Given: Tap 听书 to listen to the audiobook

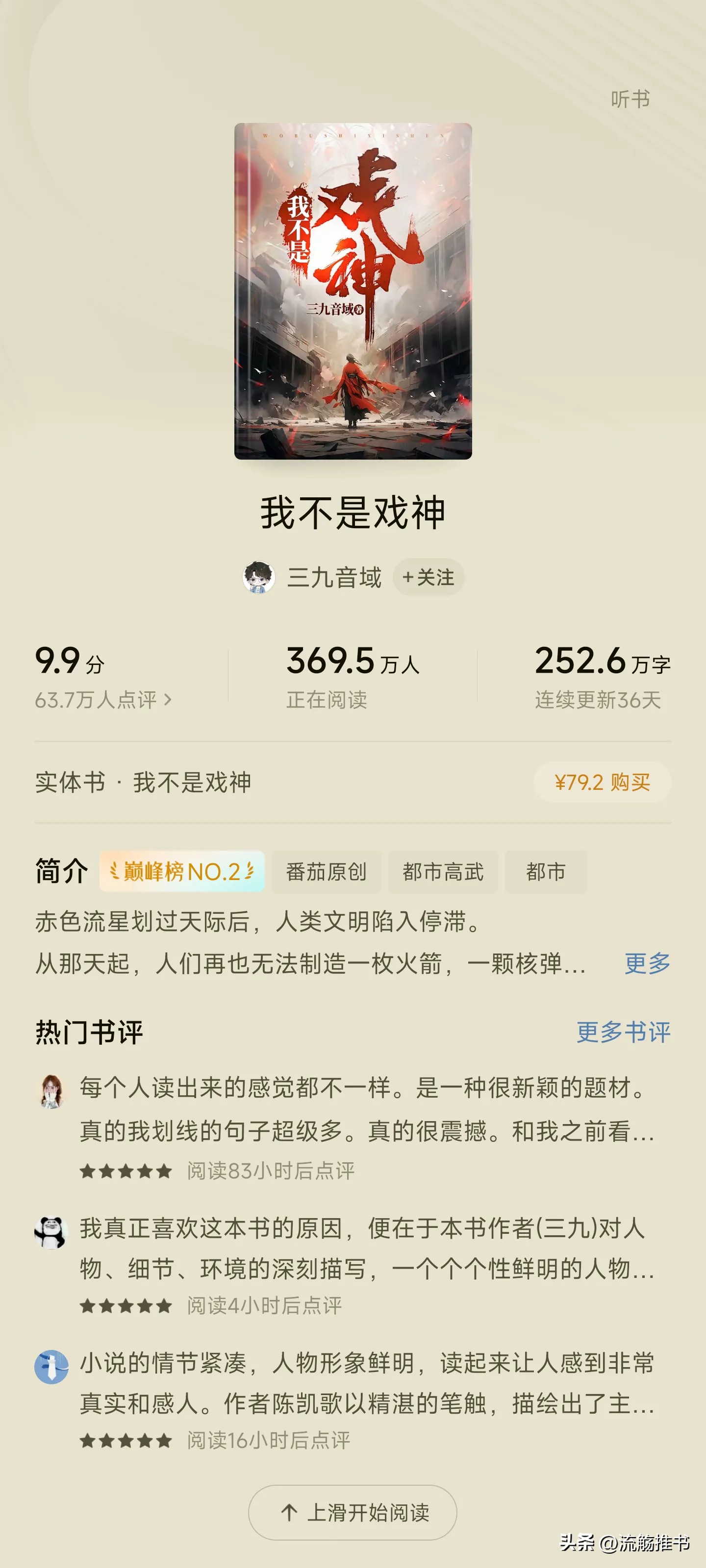Looking at the screenshot, I should [x=630, y=98].
